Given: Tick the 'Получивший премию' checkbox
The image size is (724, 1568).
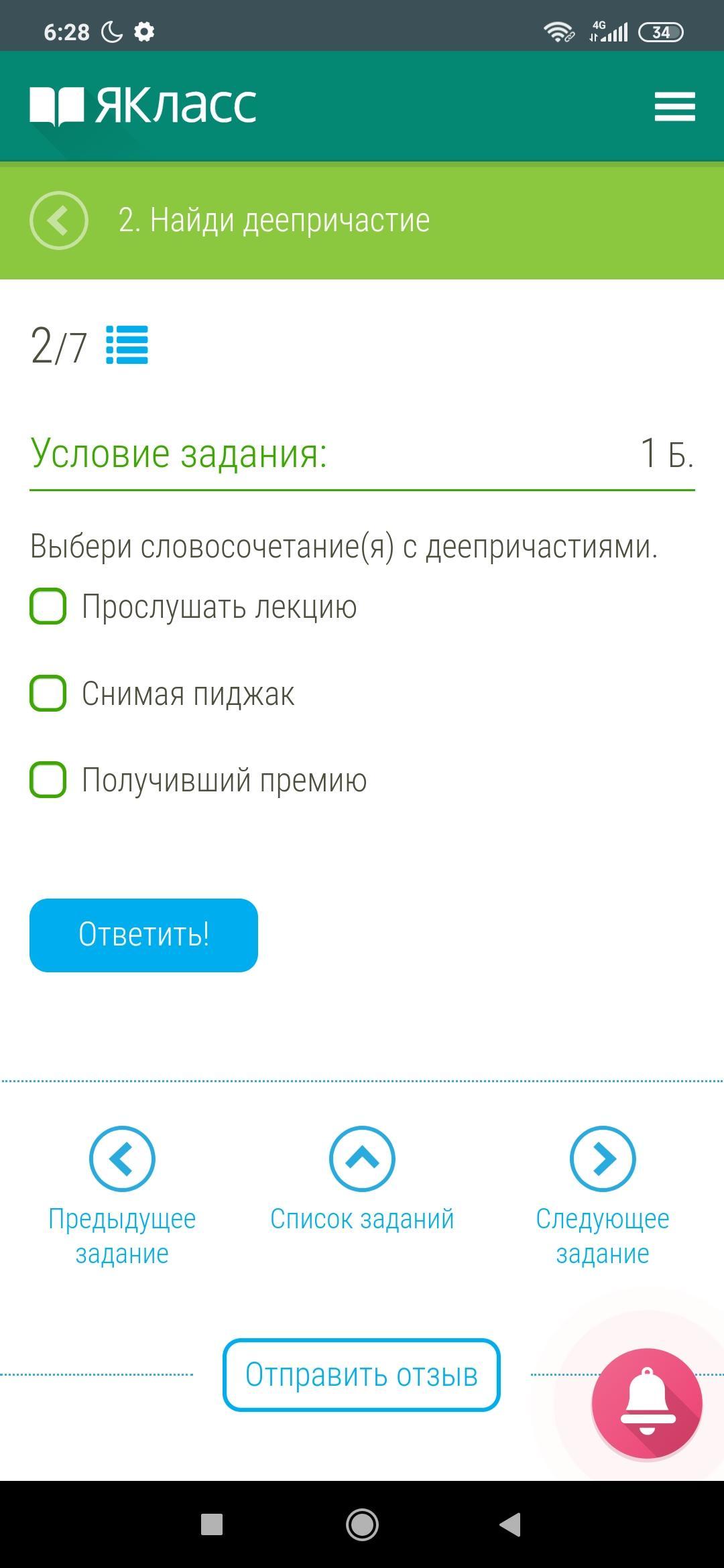Looking at the screenshot, I should point(48,779).
